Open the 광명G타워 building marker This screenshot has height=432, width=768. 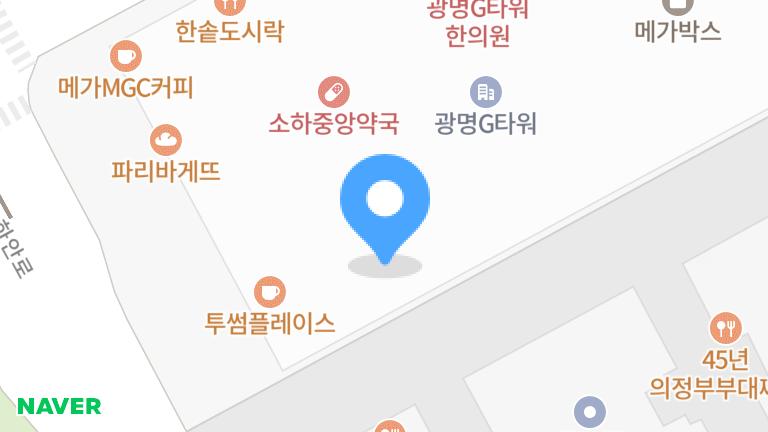(486, 93)
